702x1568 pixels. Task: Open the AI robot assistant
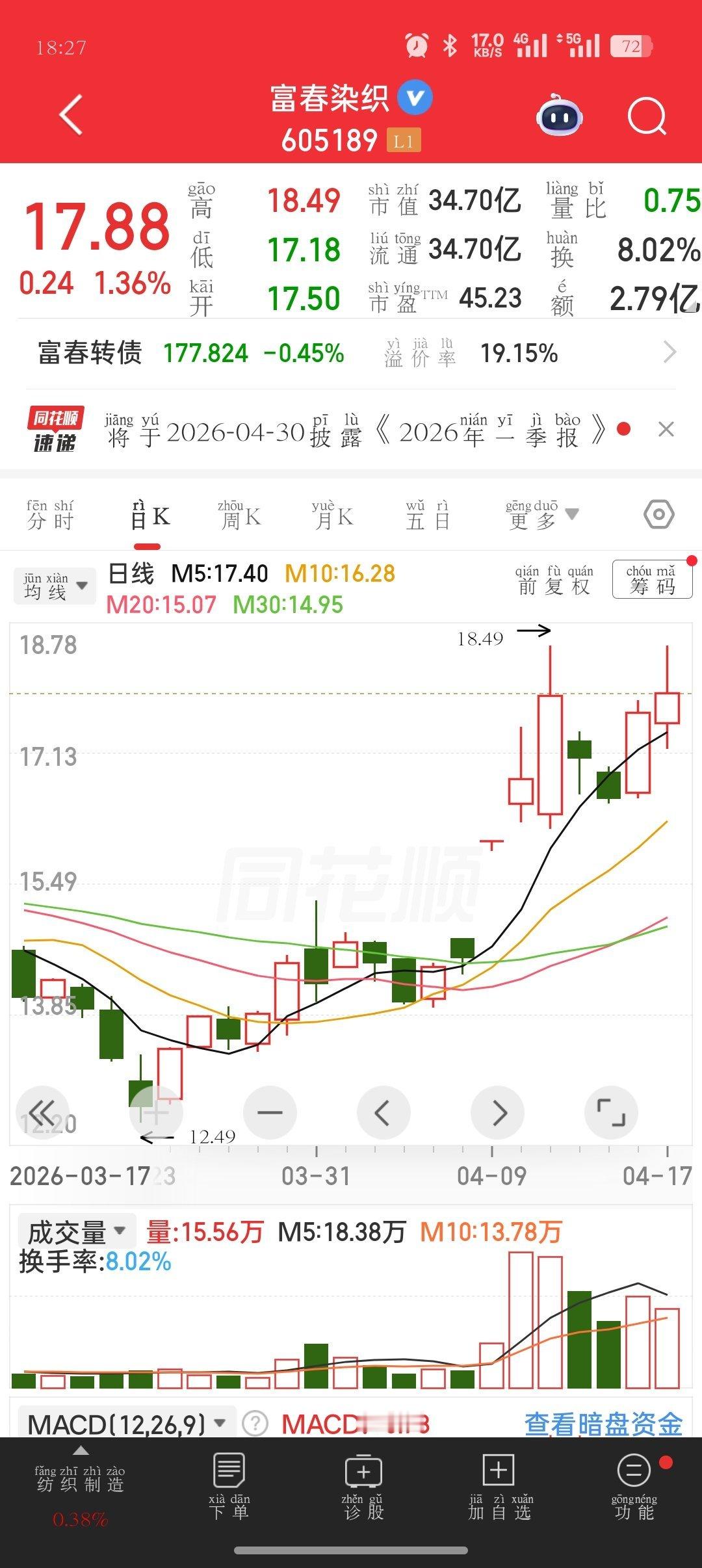click(560, 115)
